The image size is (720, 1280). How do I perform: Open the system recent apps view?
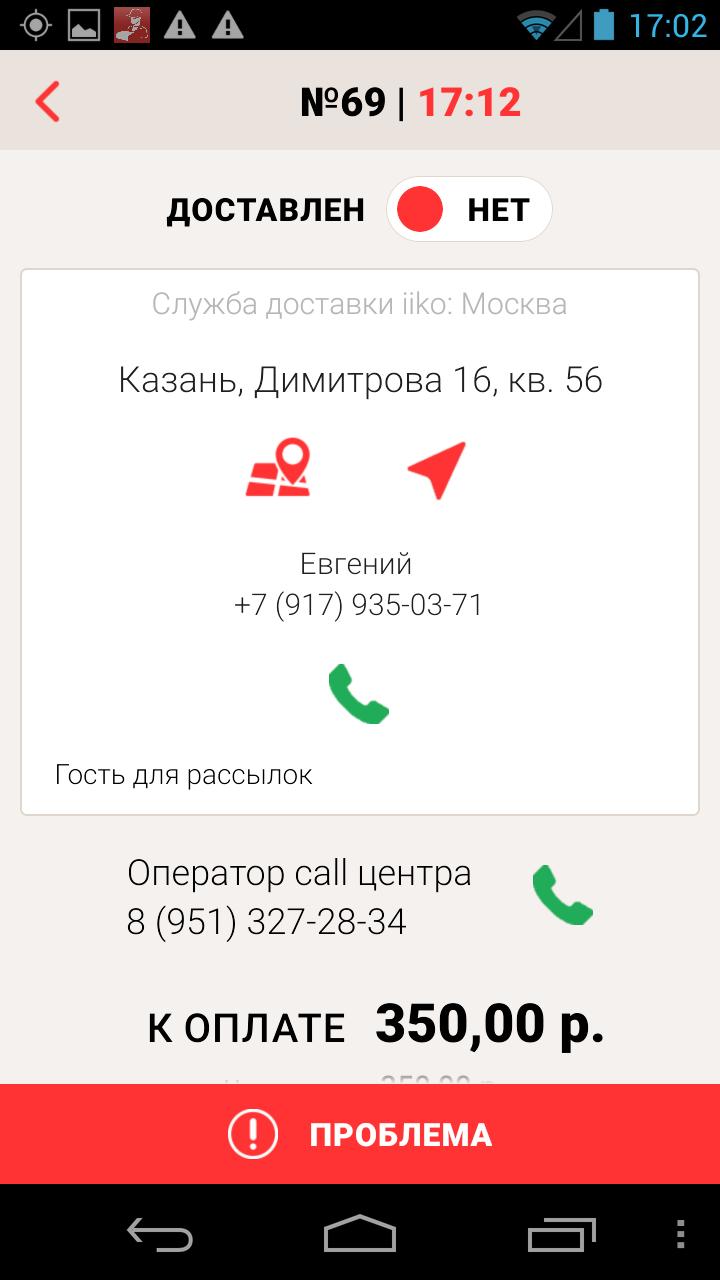562,1233
